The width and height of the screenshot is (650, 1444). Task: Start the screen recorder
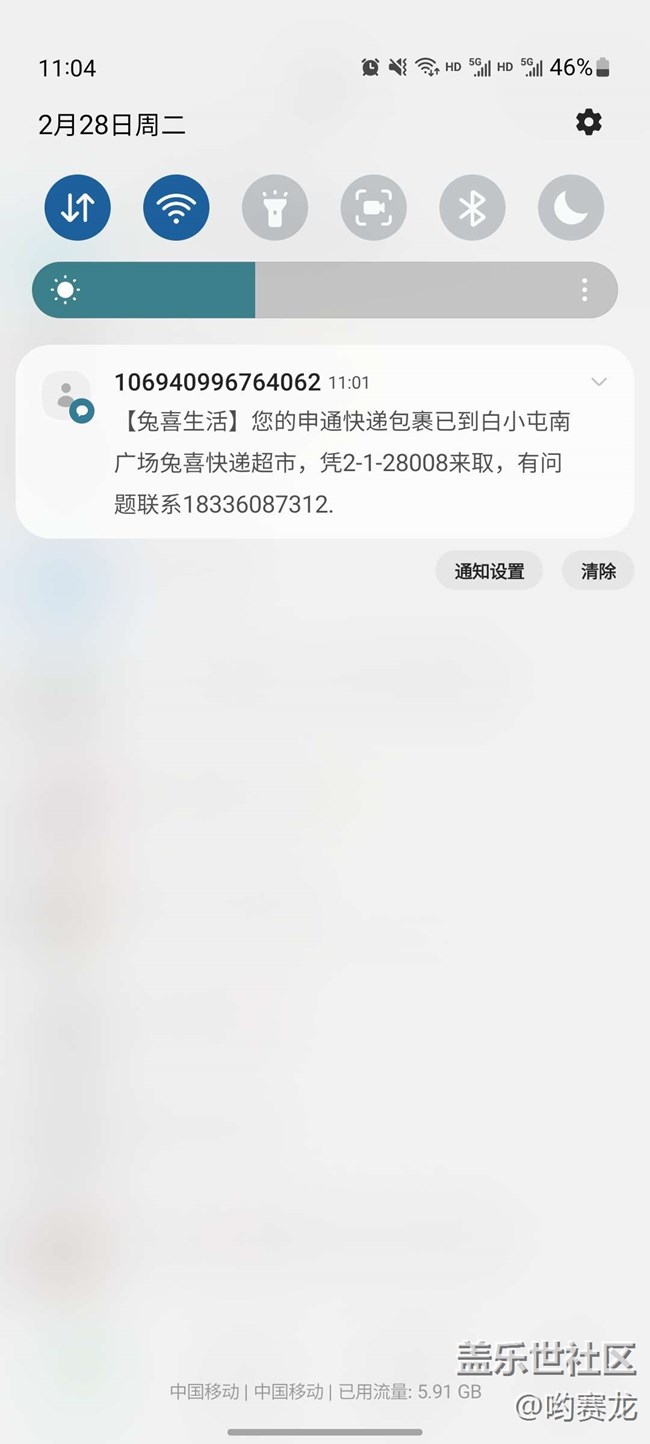(x=373, y=208)
